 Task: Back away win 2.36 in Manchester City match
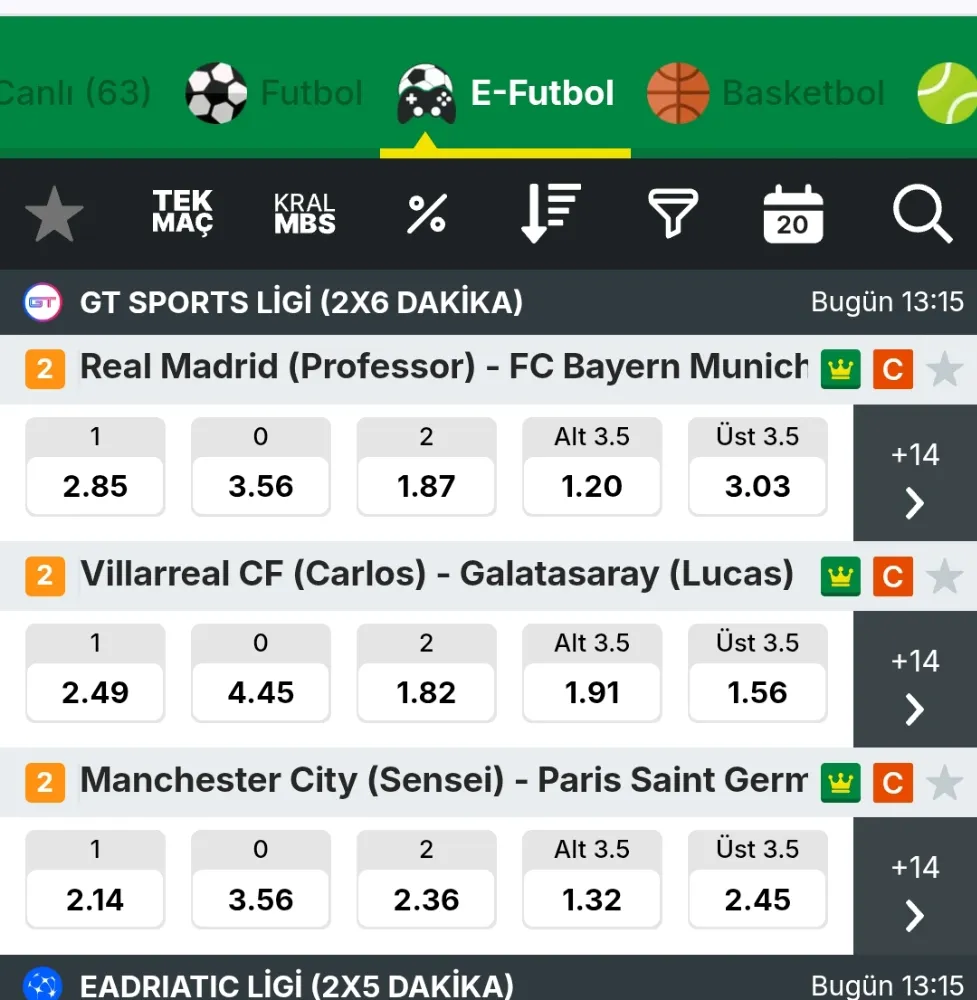click(427, 880)
